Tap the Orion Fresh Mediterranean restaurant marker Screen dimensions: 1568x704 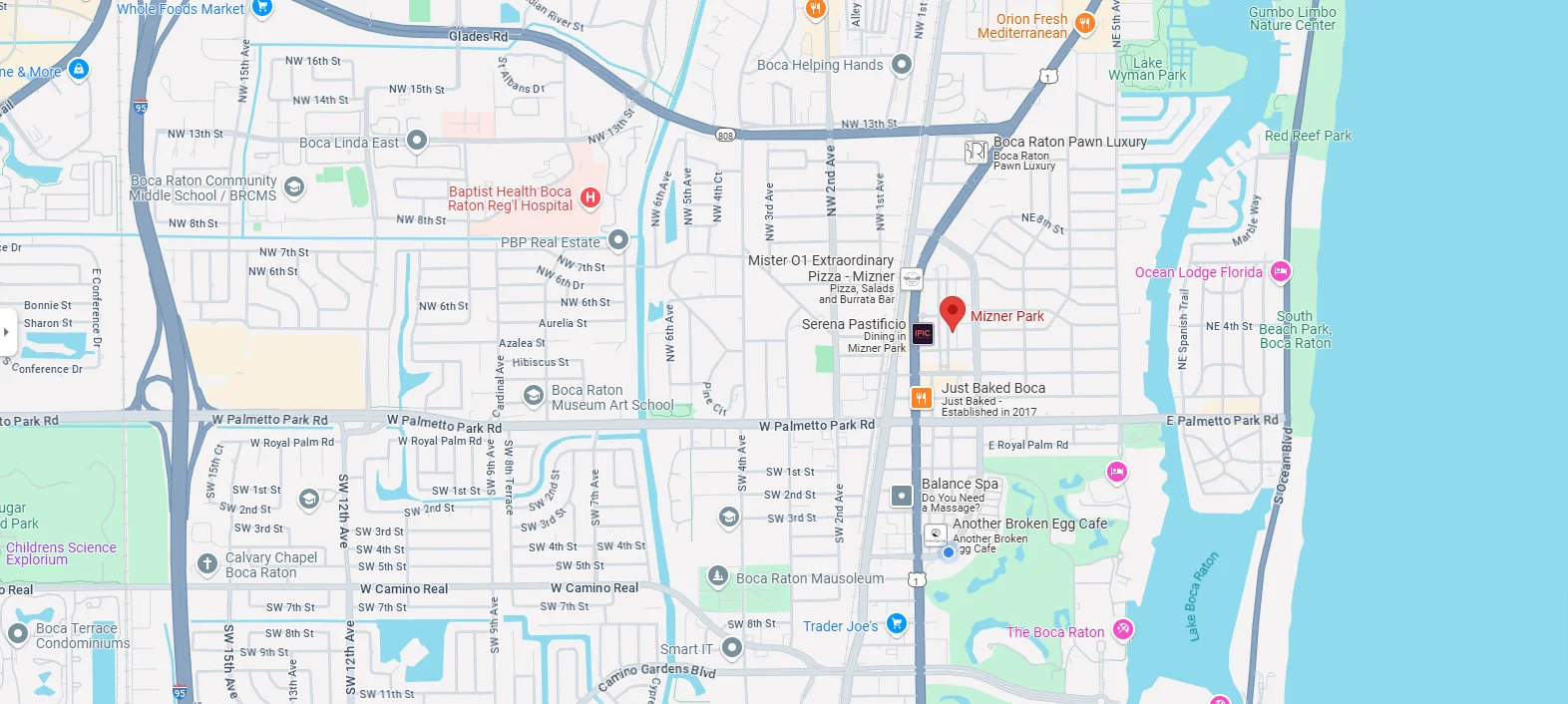click(1085, 23)
